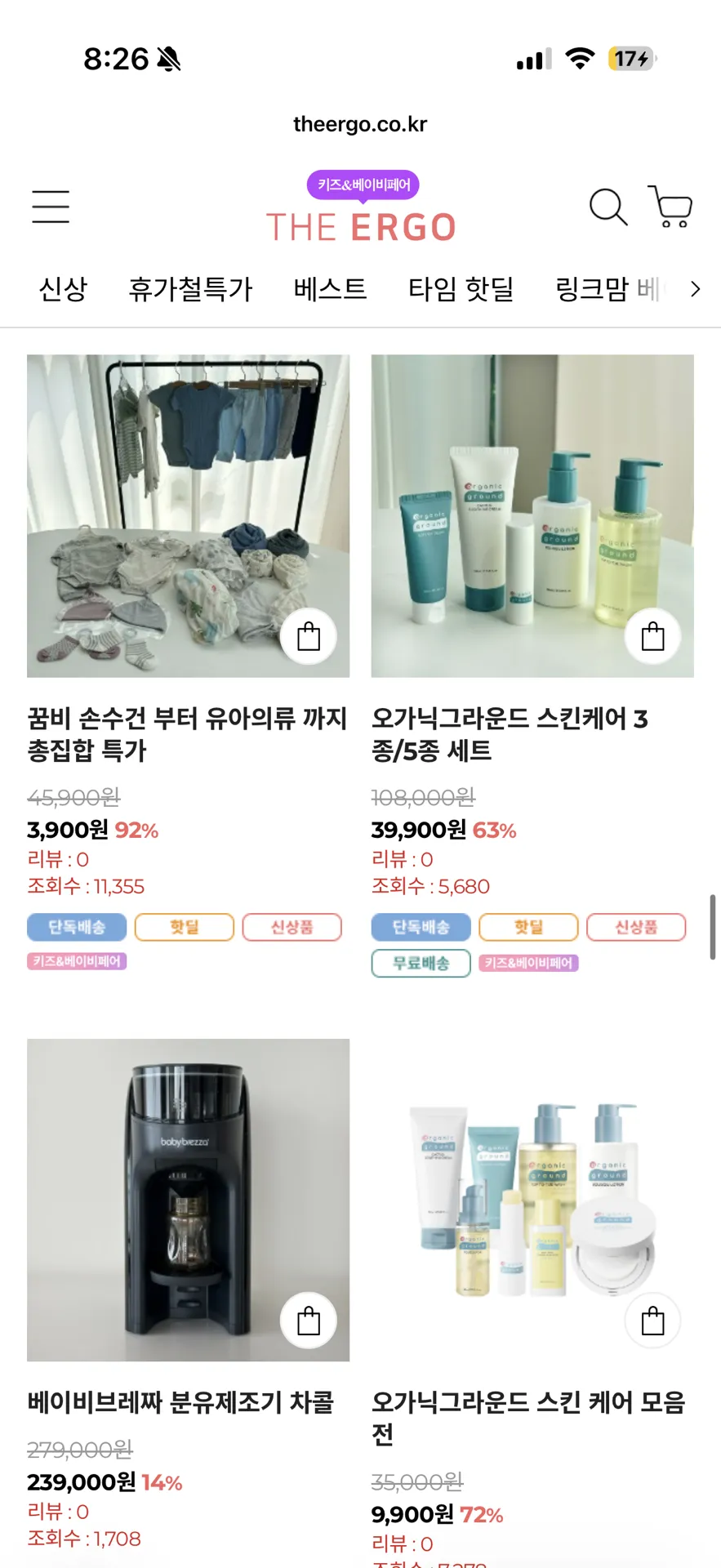Open the shopping cart

670,207
